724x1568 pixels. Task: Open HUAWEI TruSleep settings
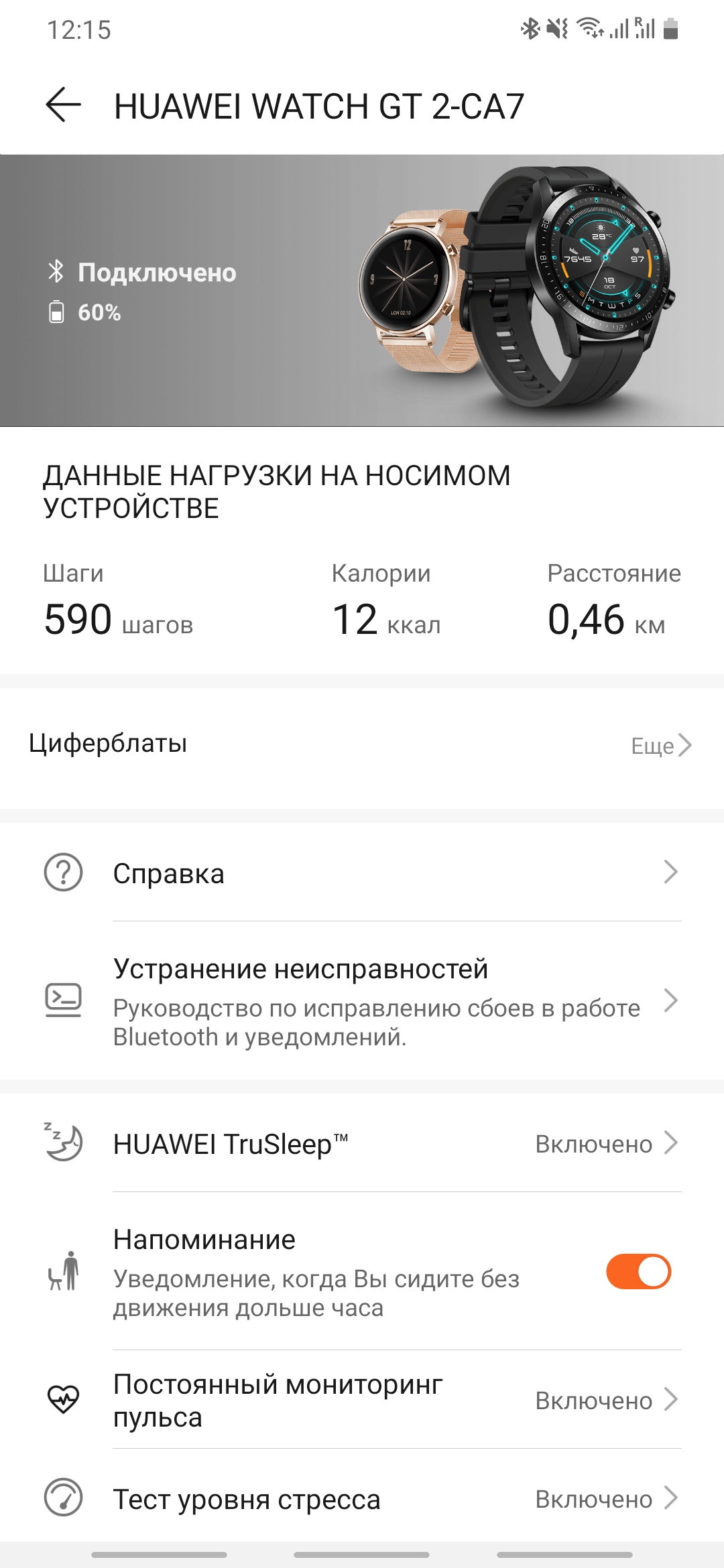pyautogui.click(x=362, y=1144)
